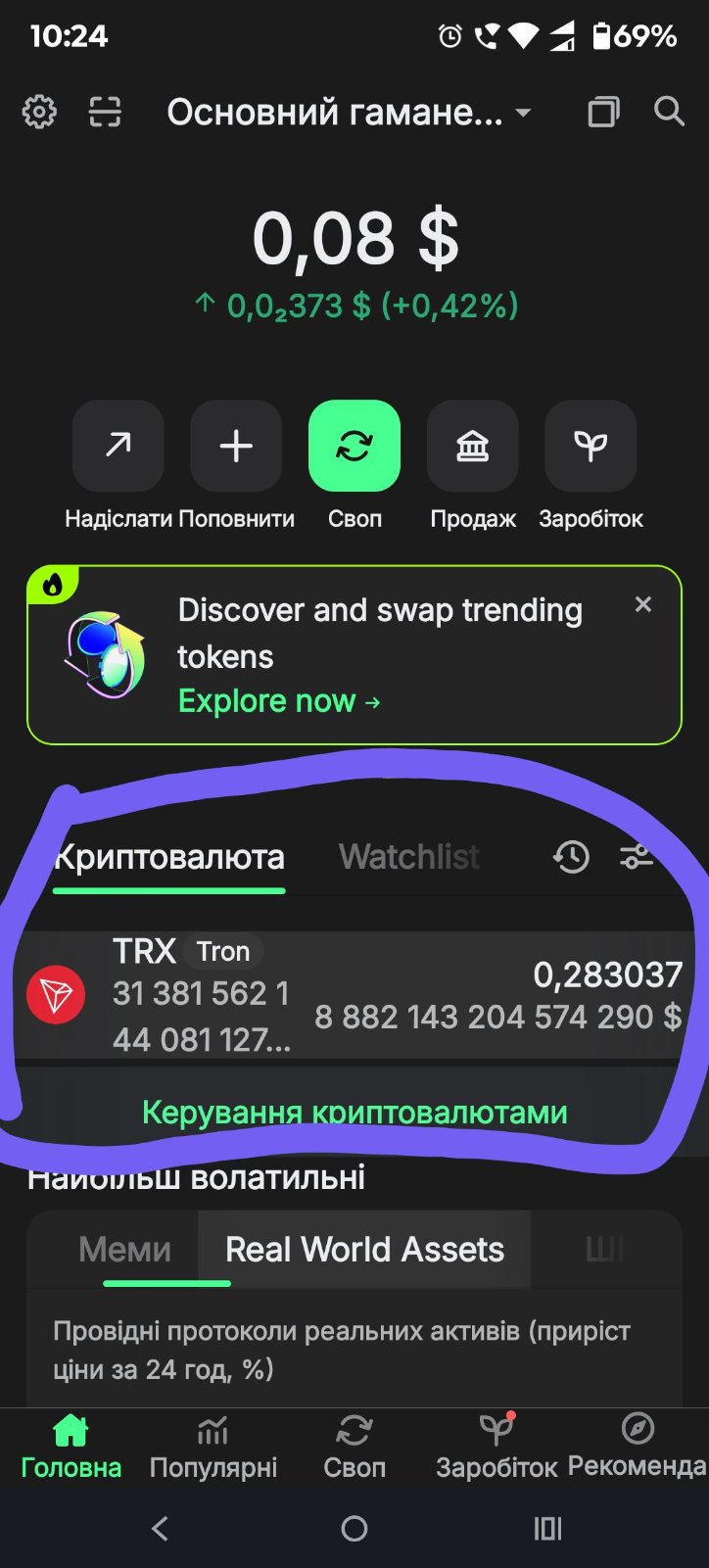Follow the Explore now link
This screenshot has height=1568, width=709.
278,701
